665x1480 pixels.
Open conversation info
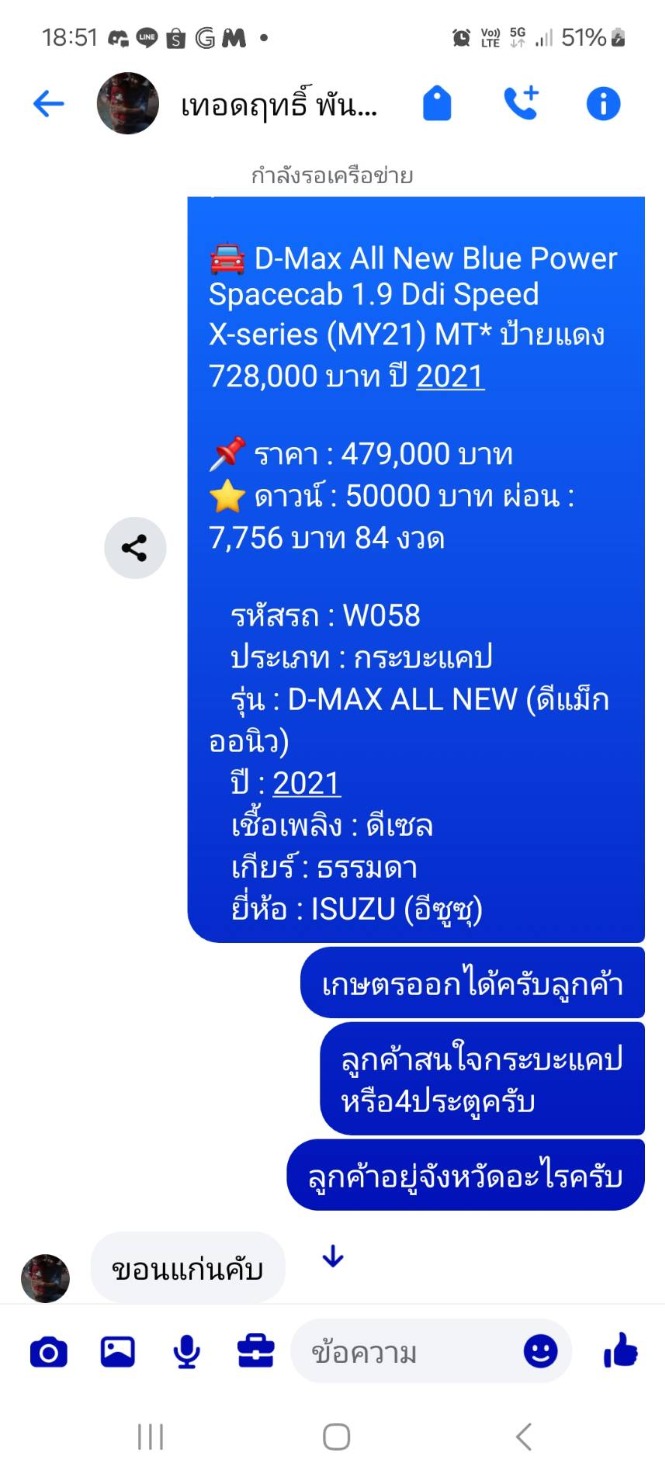click(x=603, y=103)
